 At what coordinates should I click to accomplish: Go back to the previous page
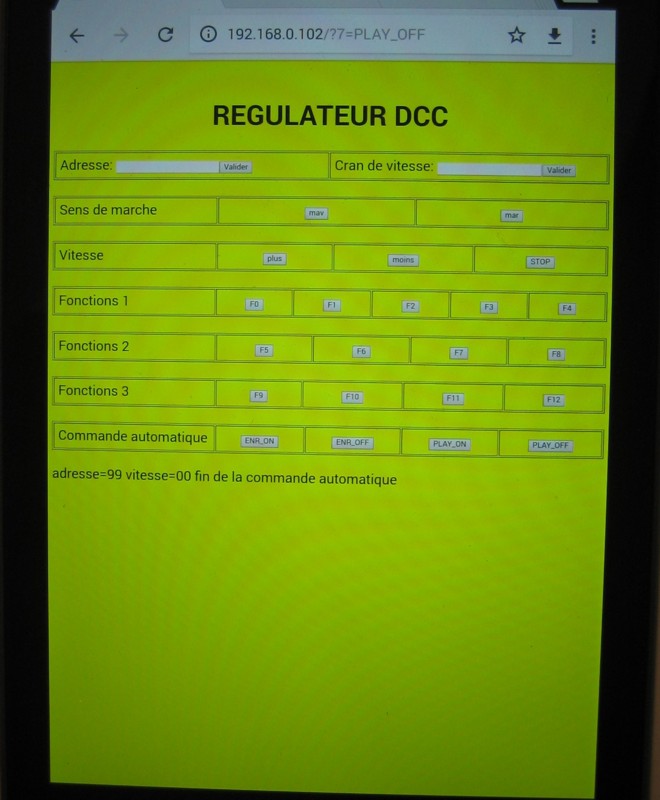77,35
